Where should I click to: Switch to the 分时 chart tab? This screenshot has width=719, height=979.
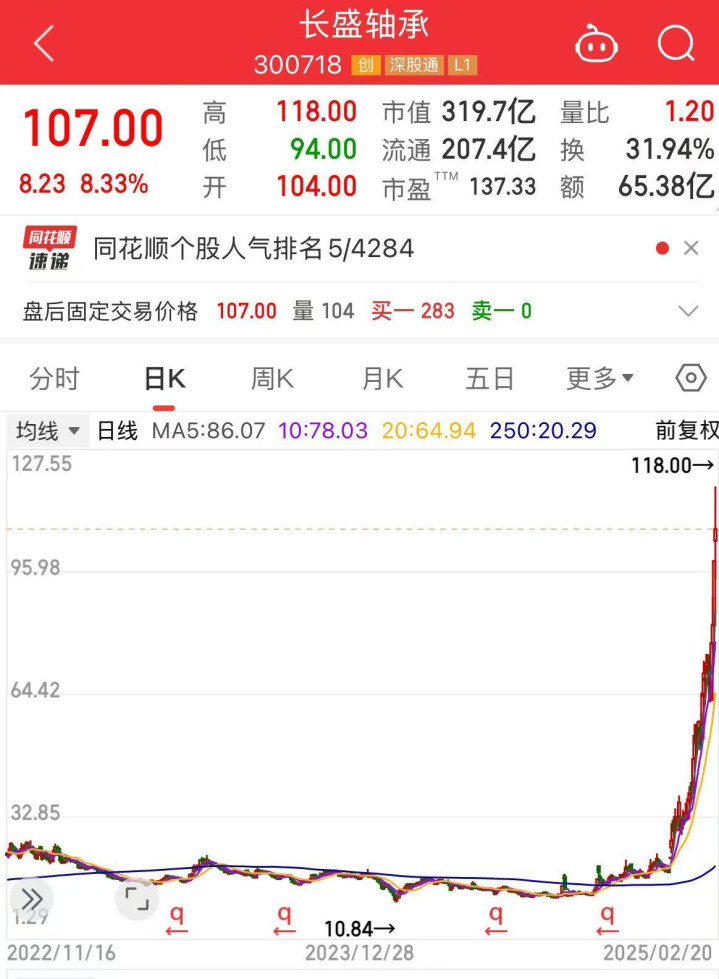54,379
